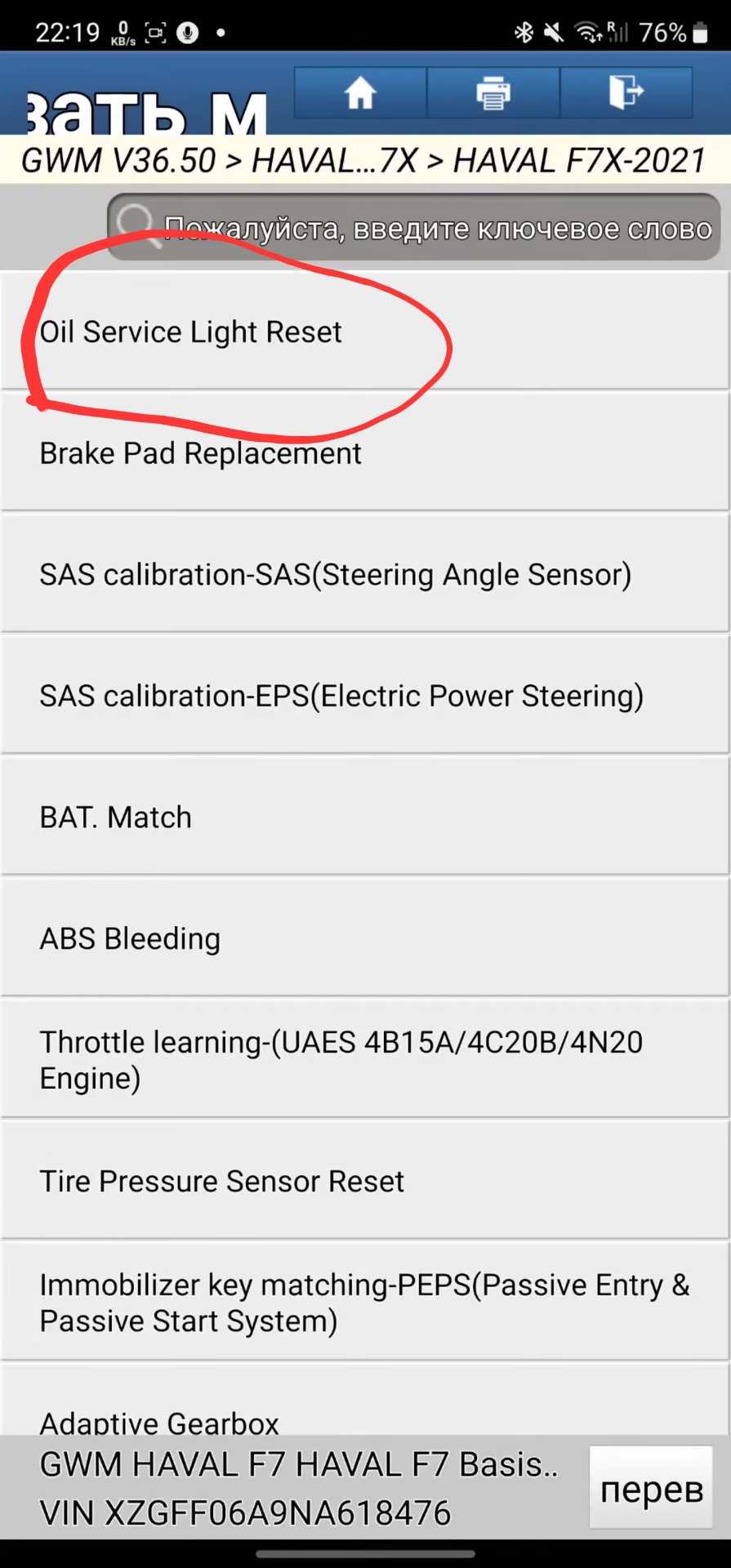Select ABS Bleeding
The width and height of the screenshot is (731, 1568).
pyautogui.click(x=364, y=938)
